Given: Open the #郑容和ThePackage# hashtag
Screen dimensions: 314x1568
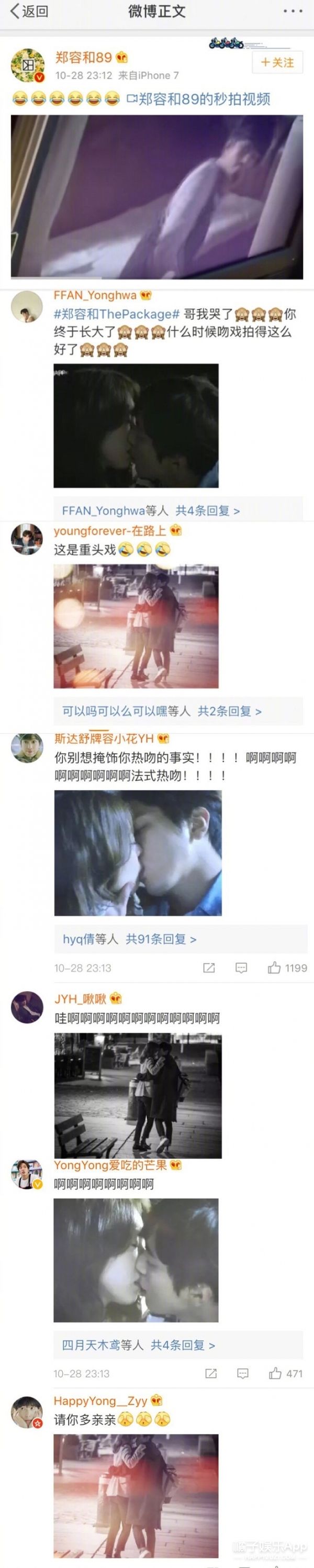Looking at the screenshot, I should tap(116, 314).
